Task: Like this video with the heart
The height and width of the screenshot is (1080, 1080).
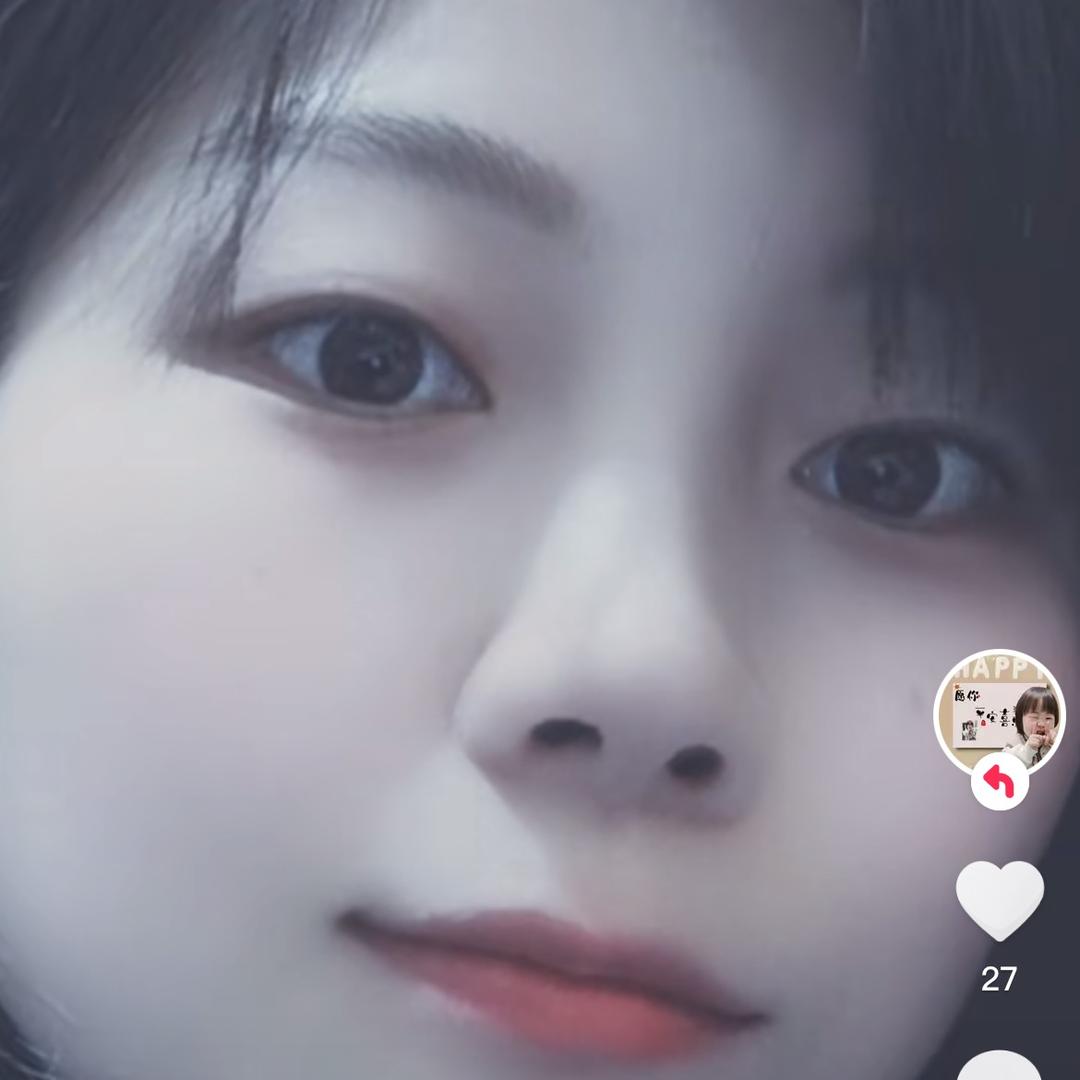Action: click(999, 899)
